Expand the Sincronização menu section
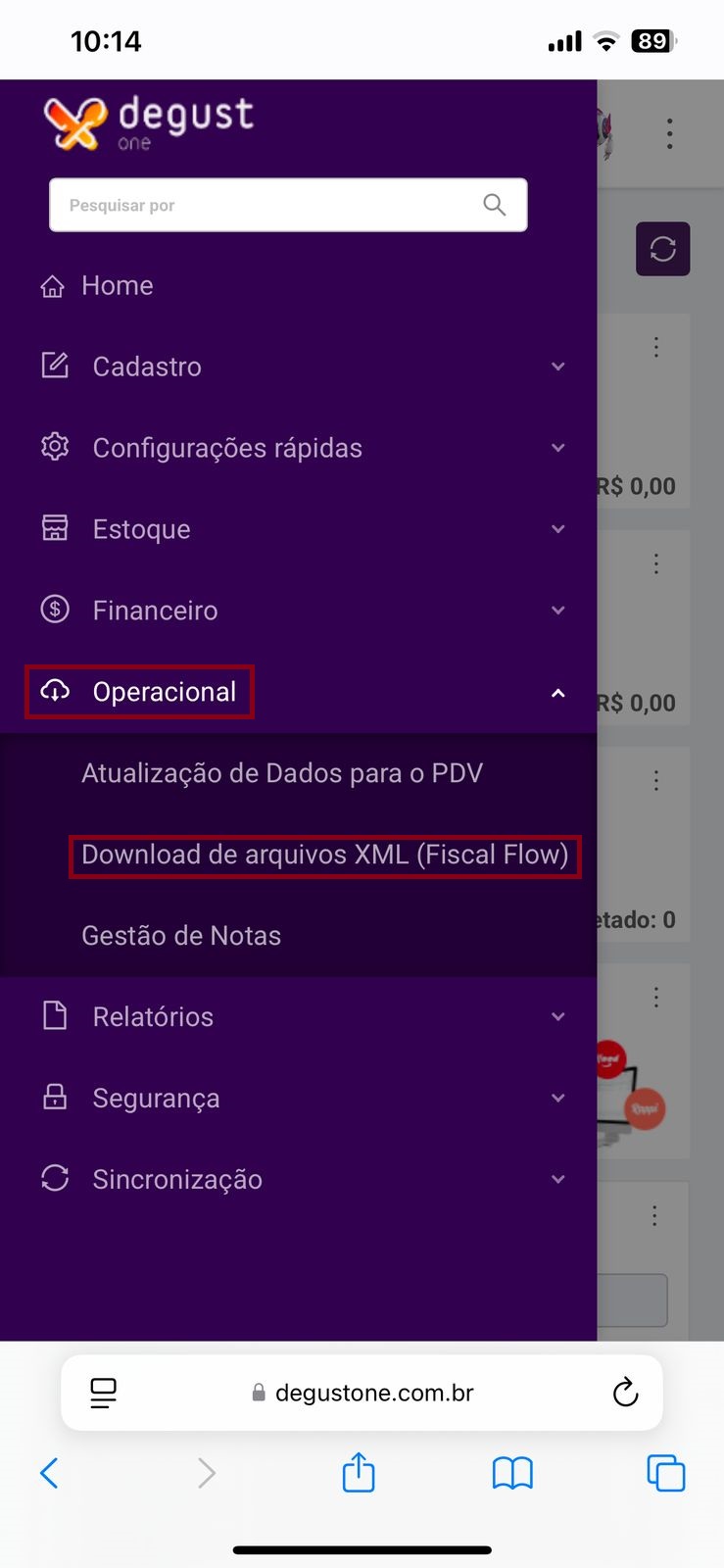 [x=177, y=1180]
